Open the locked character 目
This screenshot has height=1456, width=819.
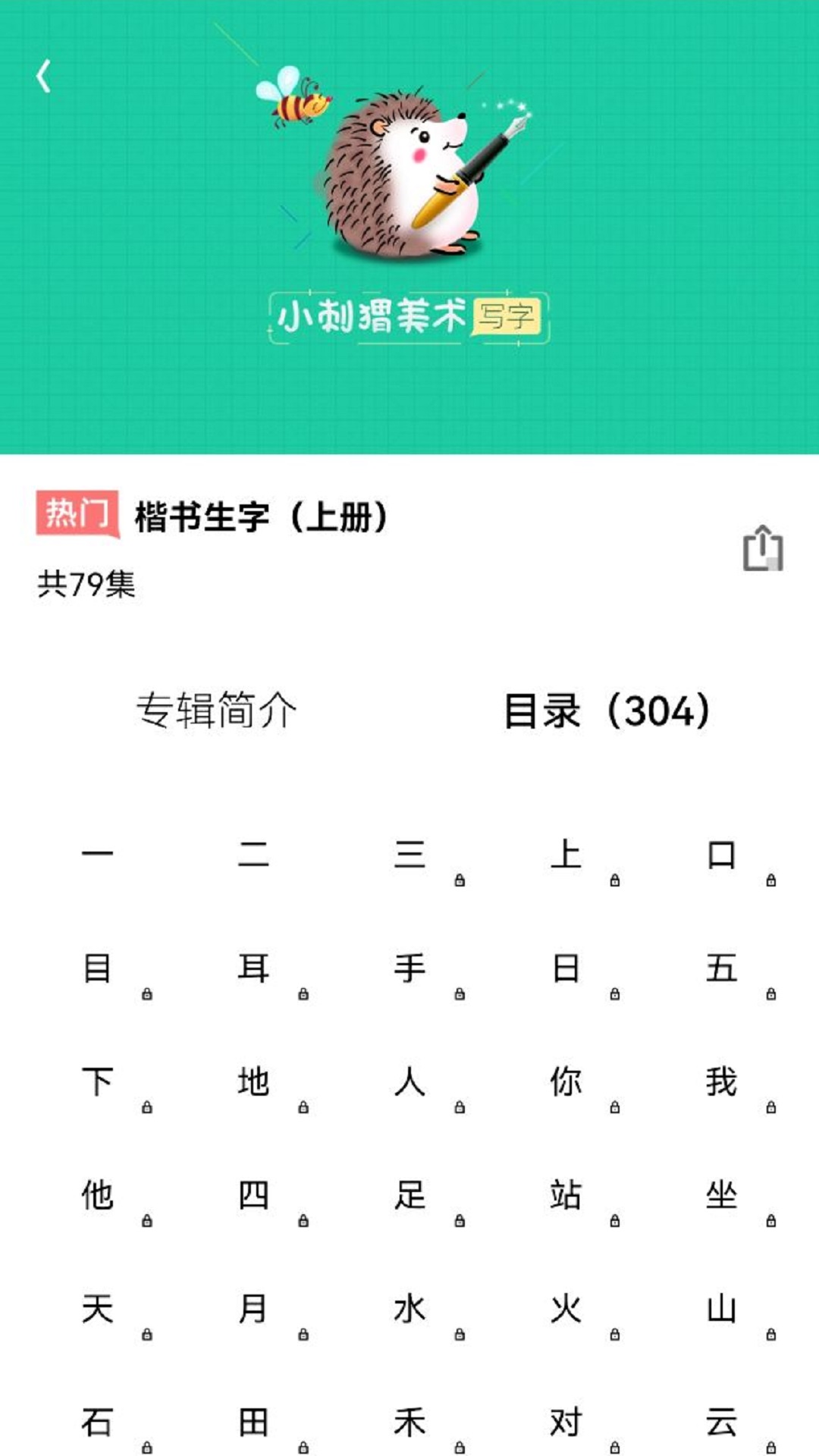click(97, 968)
